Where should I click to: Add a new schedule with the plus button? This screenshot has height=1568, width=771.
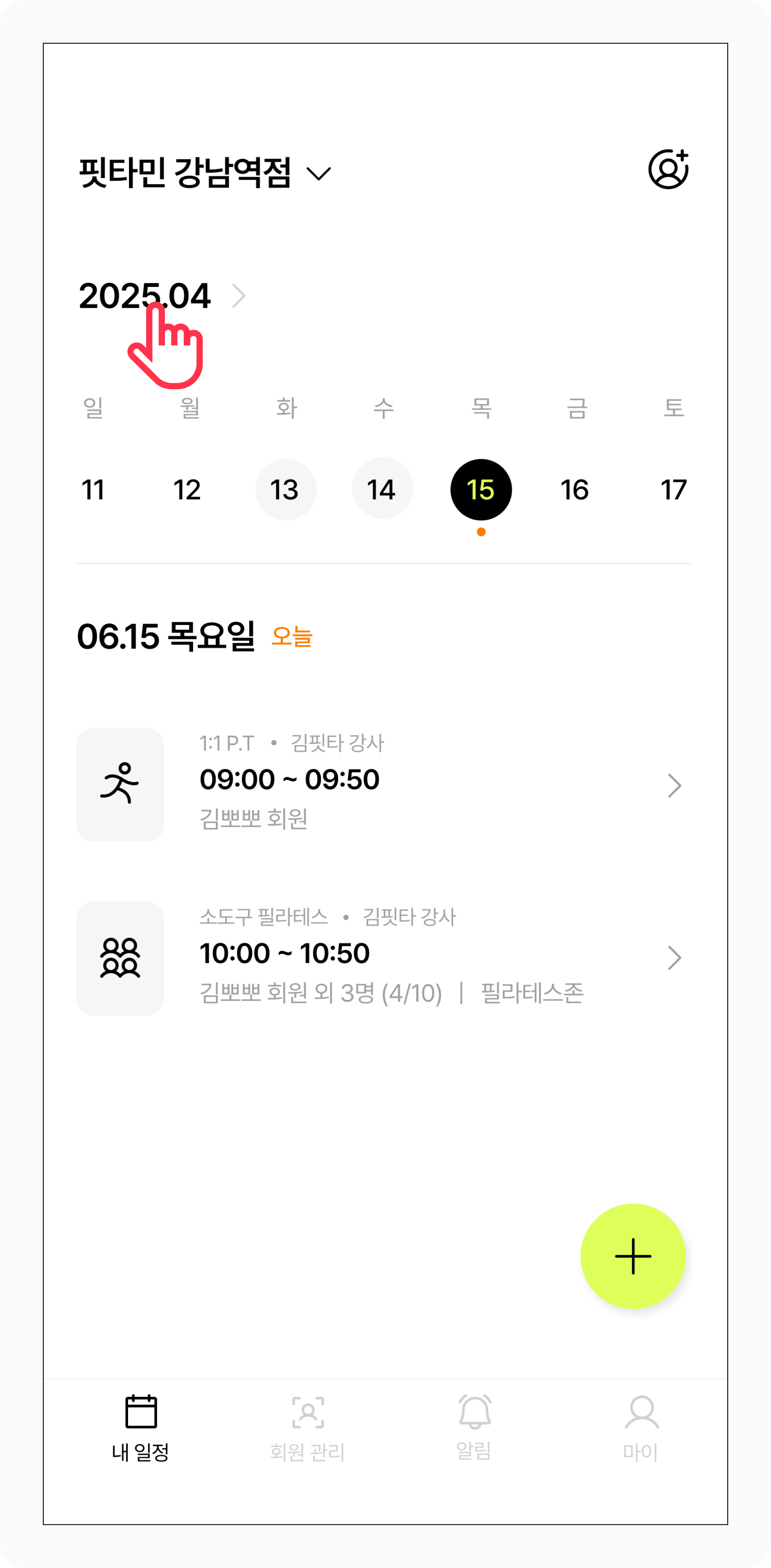633,1256
